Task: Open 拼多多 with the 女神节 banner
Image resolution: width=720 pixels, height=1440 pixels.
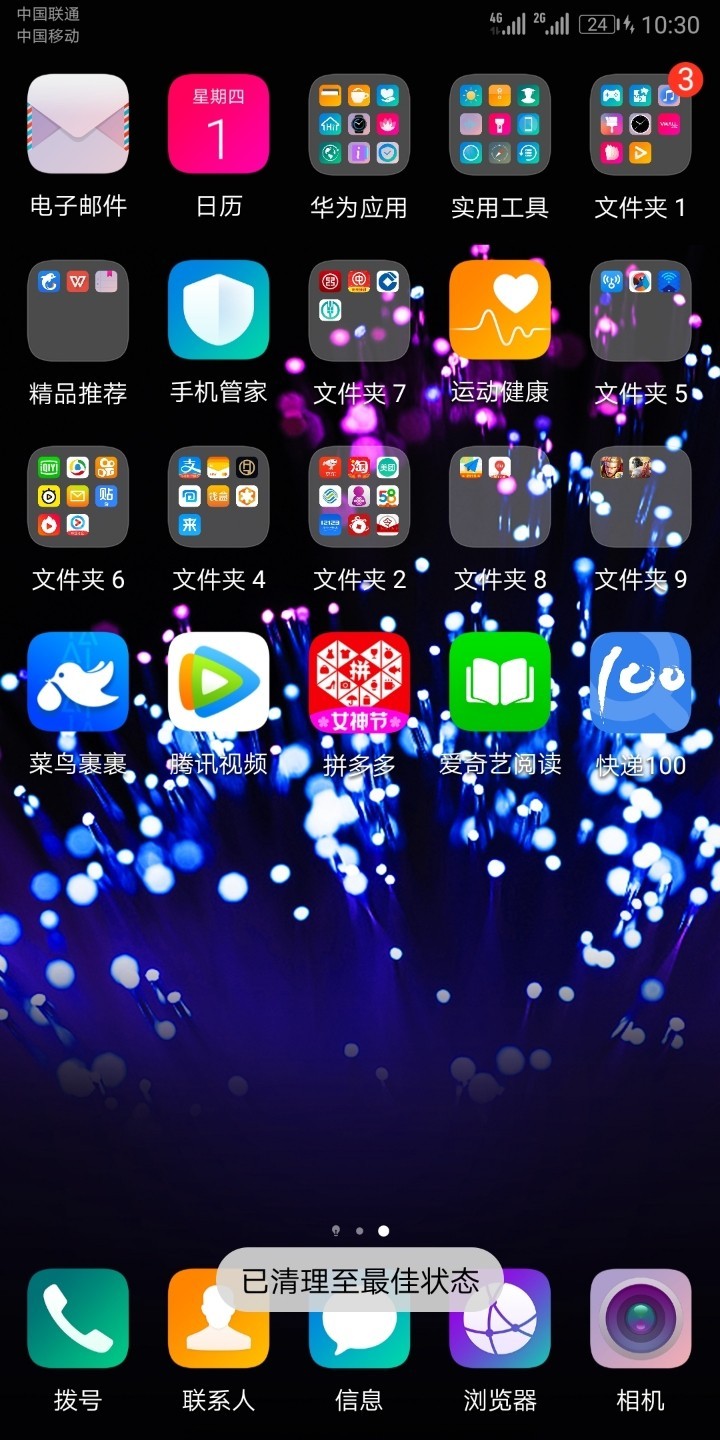Action: click(359, 683)
